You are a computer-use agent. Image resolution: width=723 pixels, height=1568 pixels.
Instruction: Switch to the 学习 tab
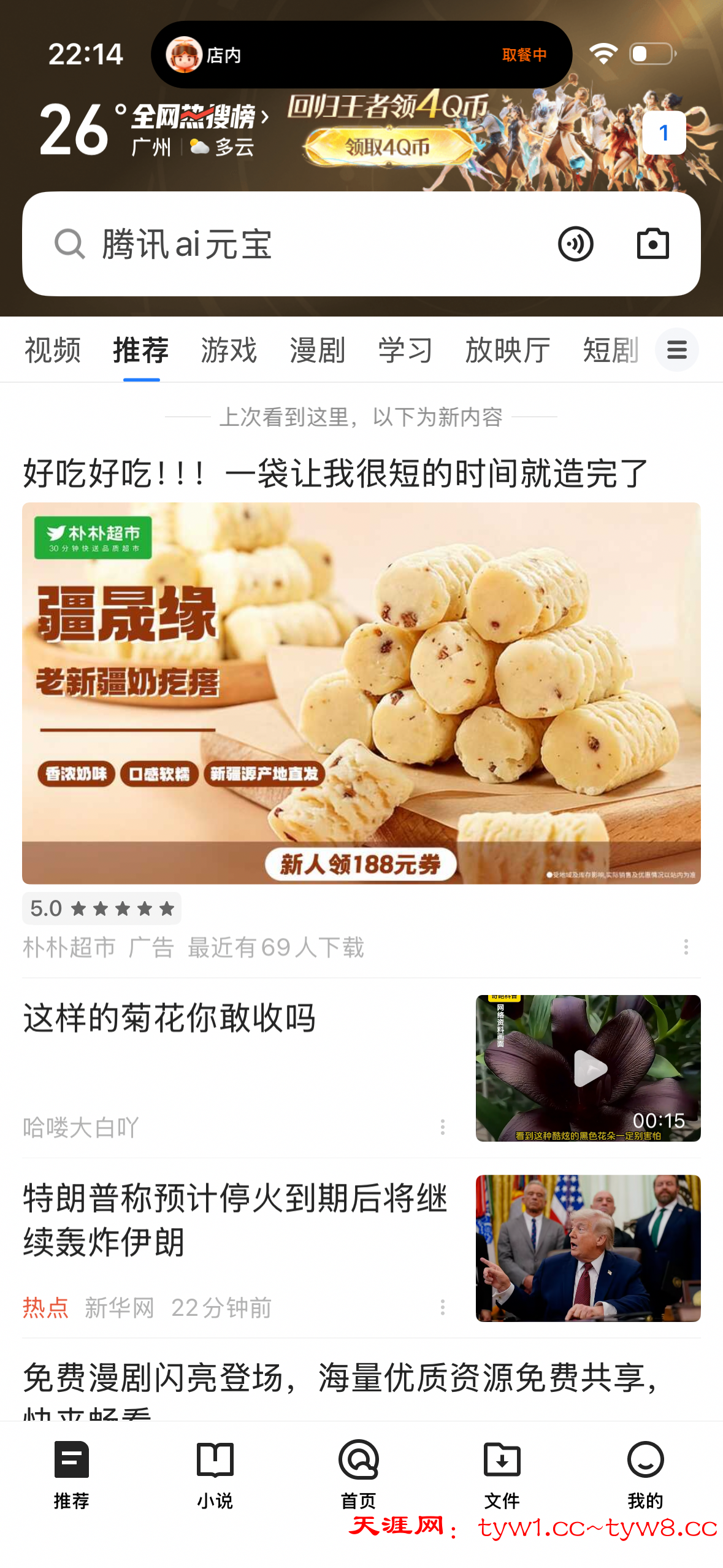pyautogui.click(x=405, y=350)
